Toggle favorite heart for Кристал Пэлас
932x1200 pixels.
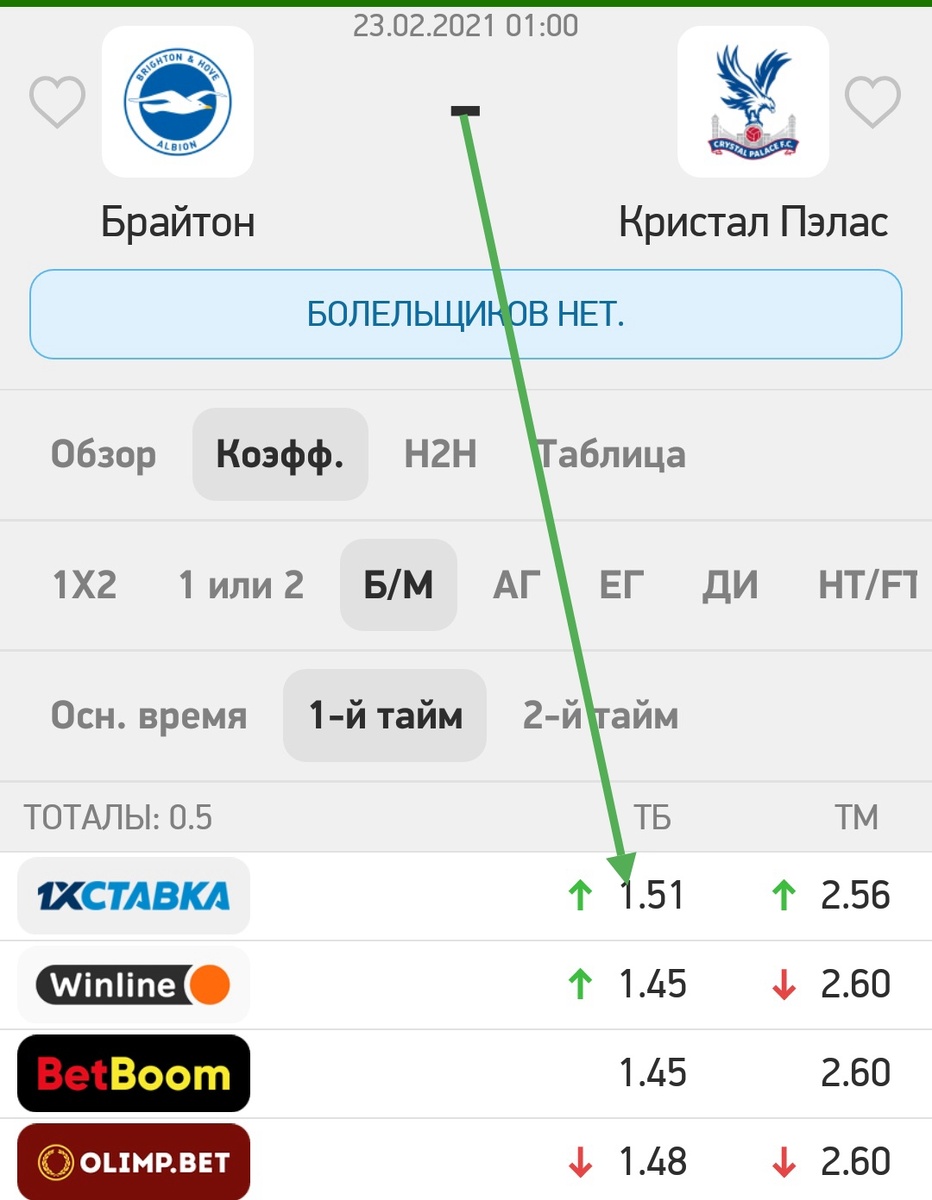874,101
